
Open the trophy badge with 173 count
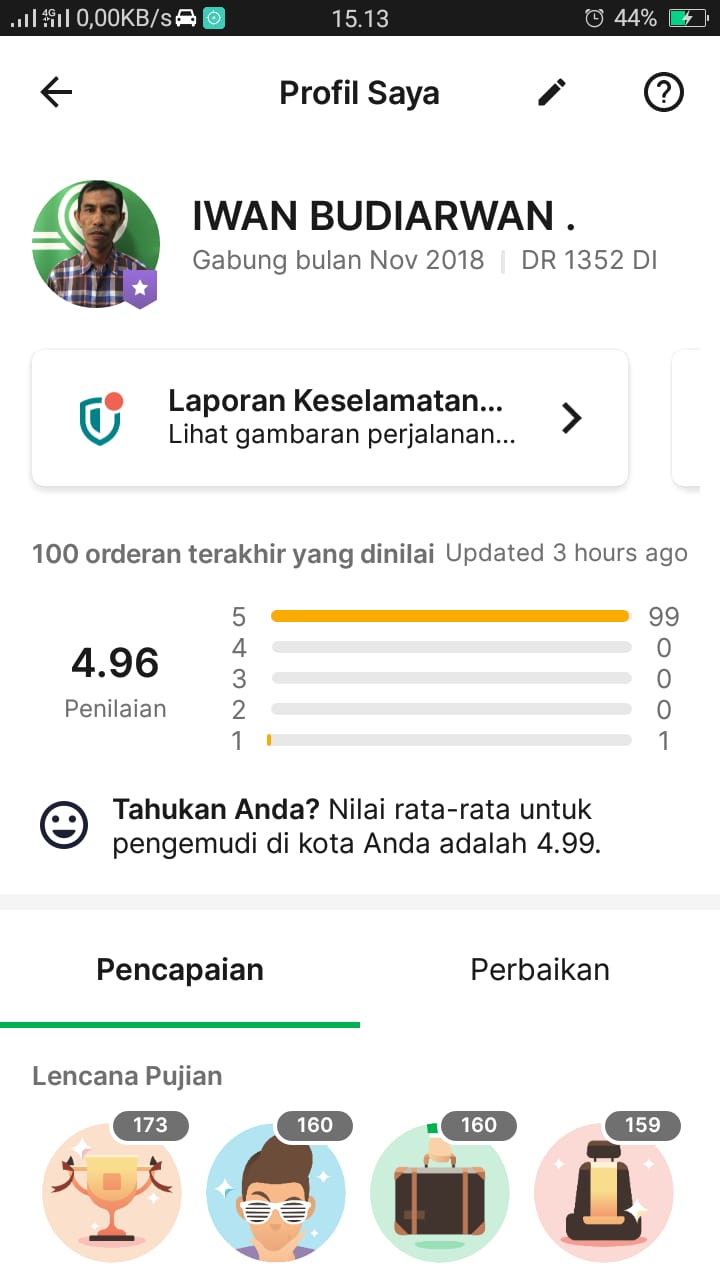pyautogui.click(x=112, y=1192)
